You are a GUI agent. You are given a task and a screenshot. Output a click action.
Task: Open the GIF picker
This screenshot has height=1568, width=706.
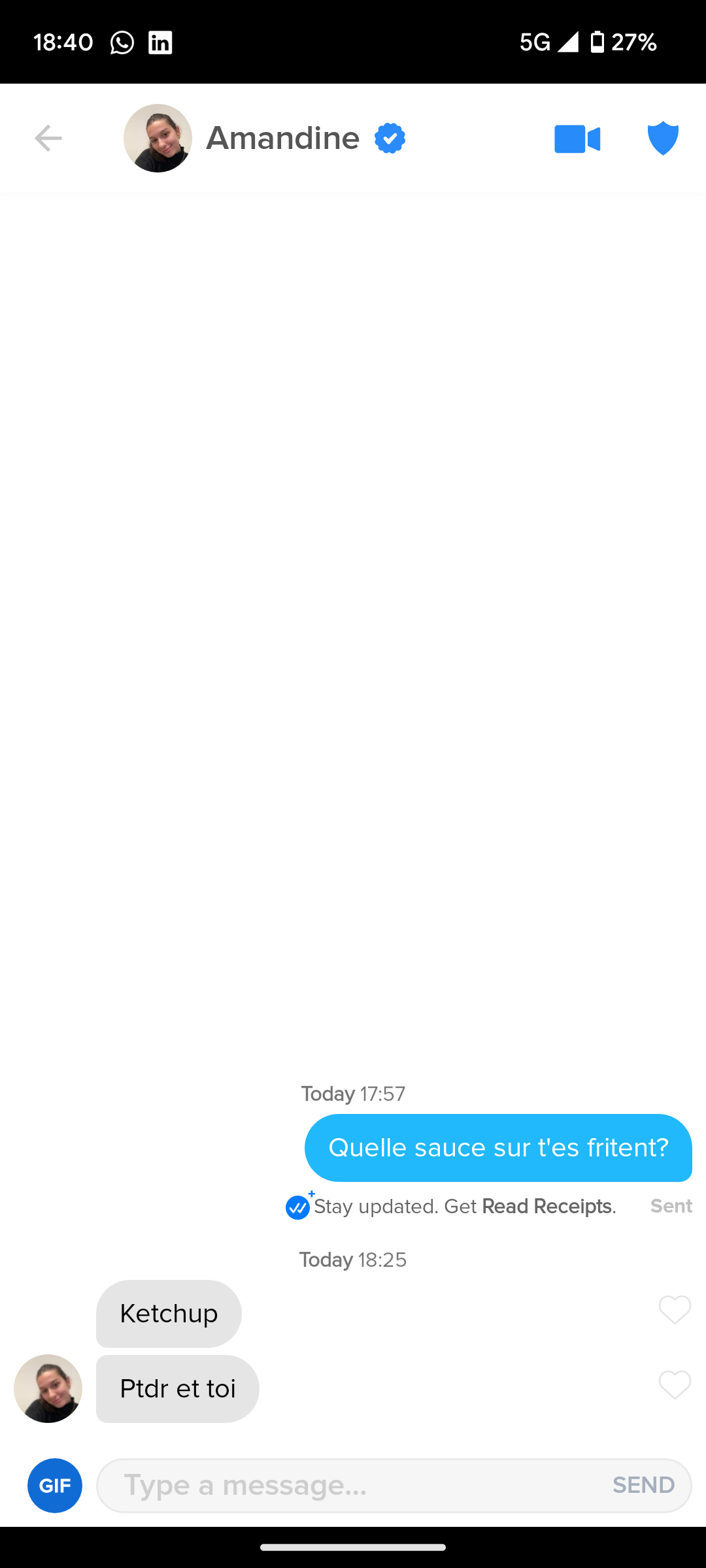pos(55,1486)
